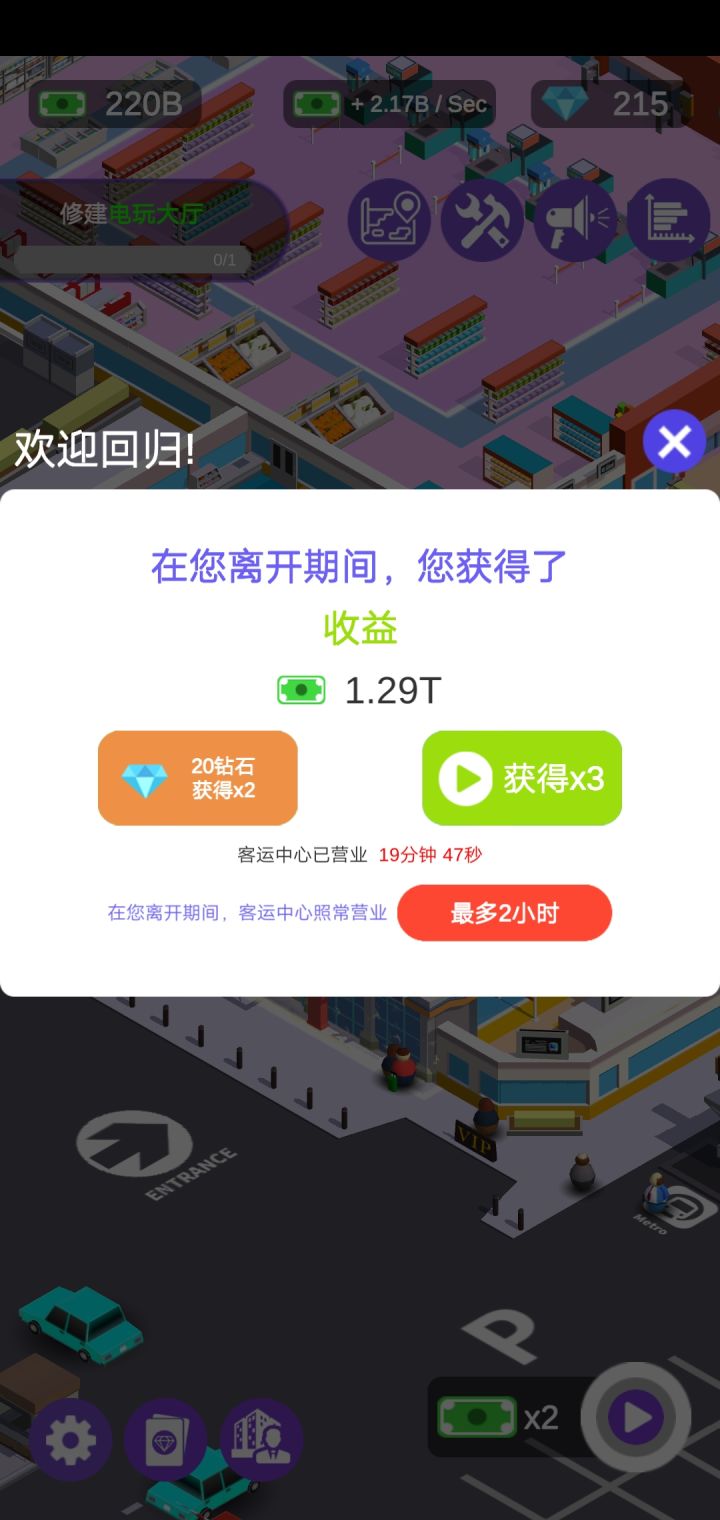
Task: Open the settings gear menu
Action: tap(68, 1440)
